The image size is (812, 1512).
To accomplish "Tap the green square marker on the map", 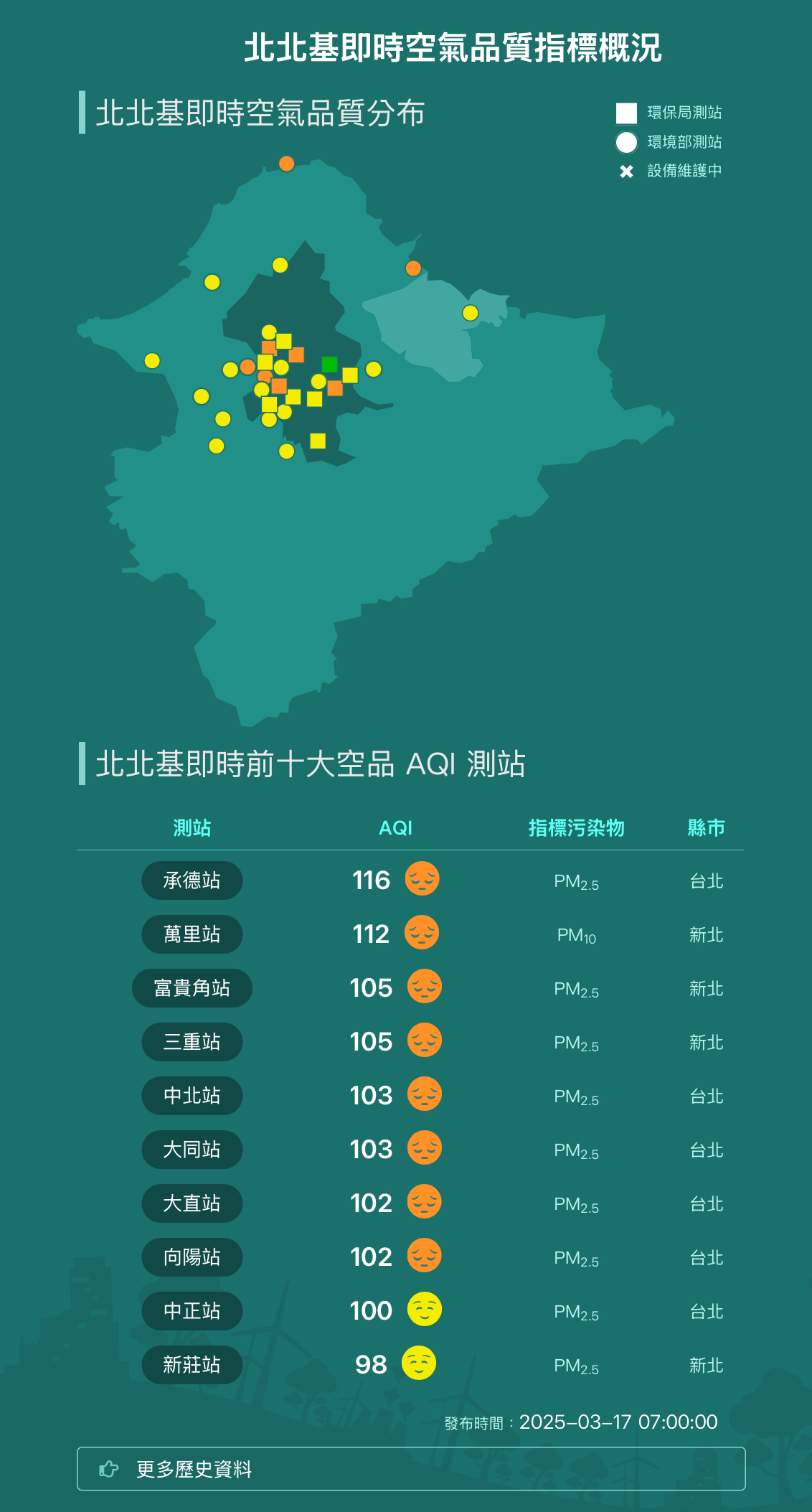I will (330, 365).
